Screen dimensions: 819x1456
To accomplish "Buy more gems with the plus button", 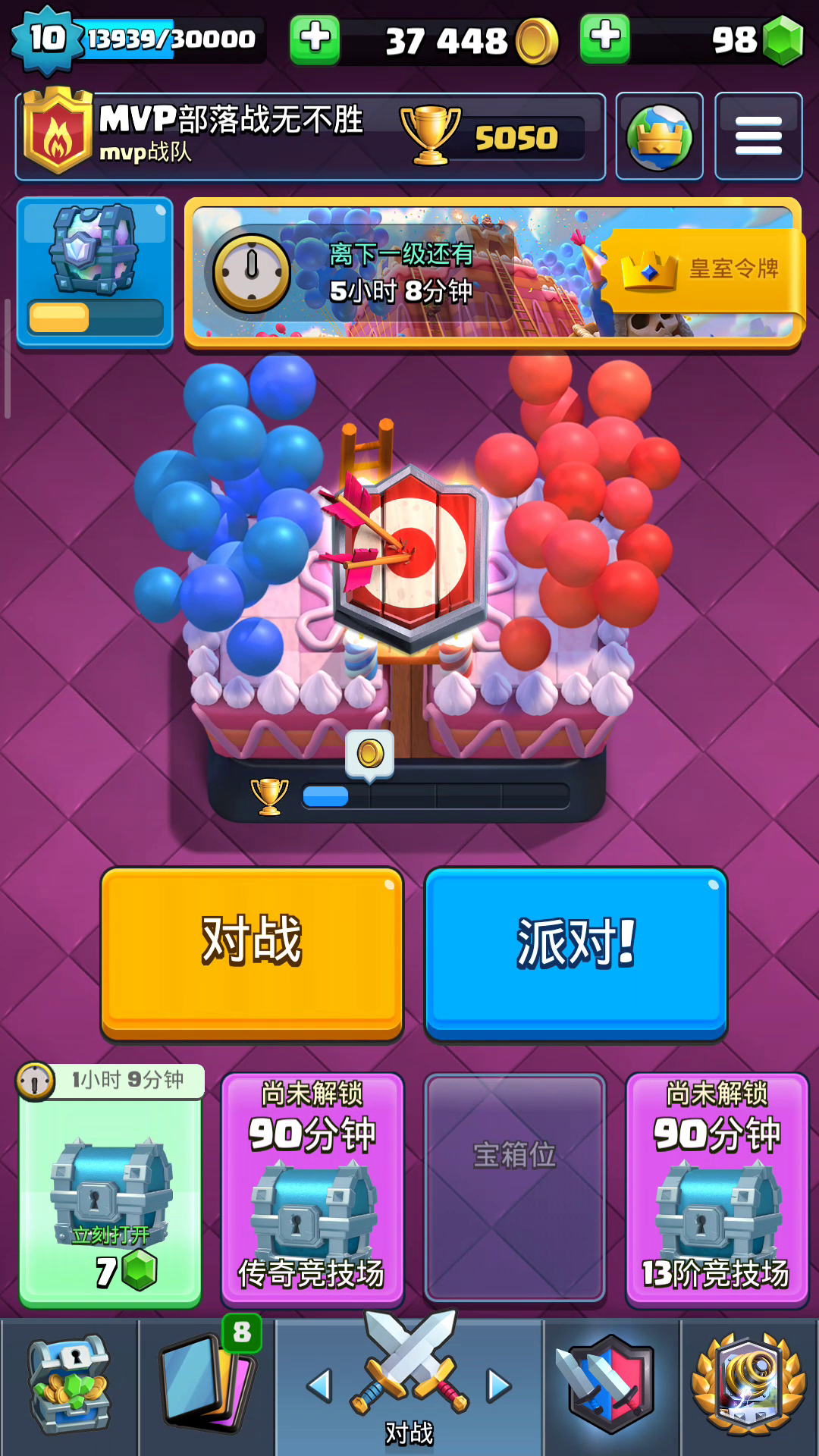I will [x=604, y=39].
